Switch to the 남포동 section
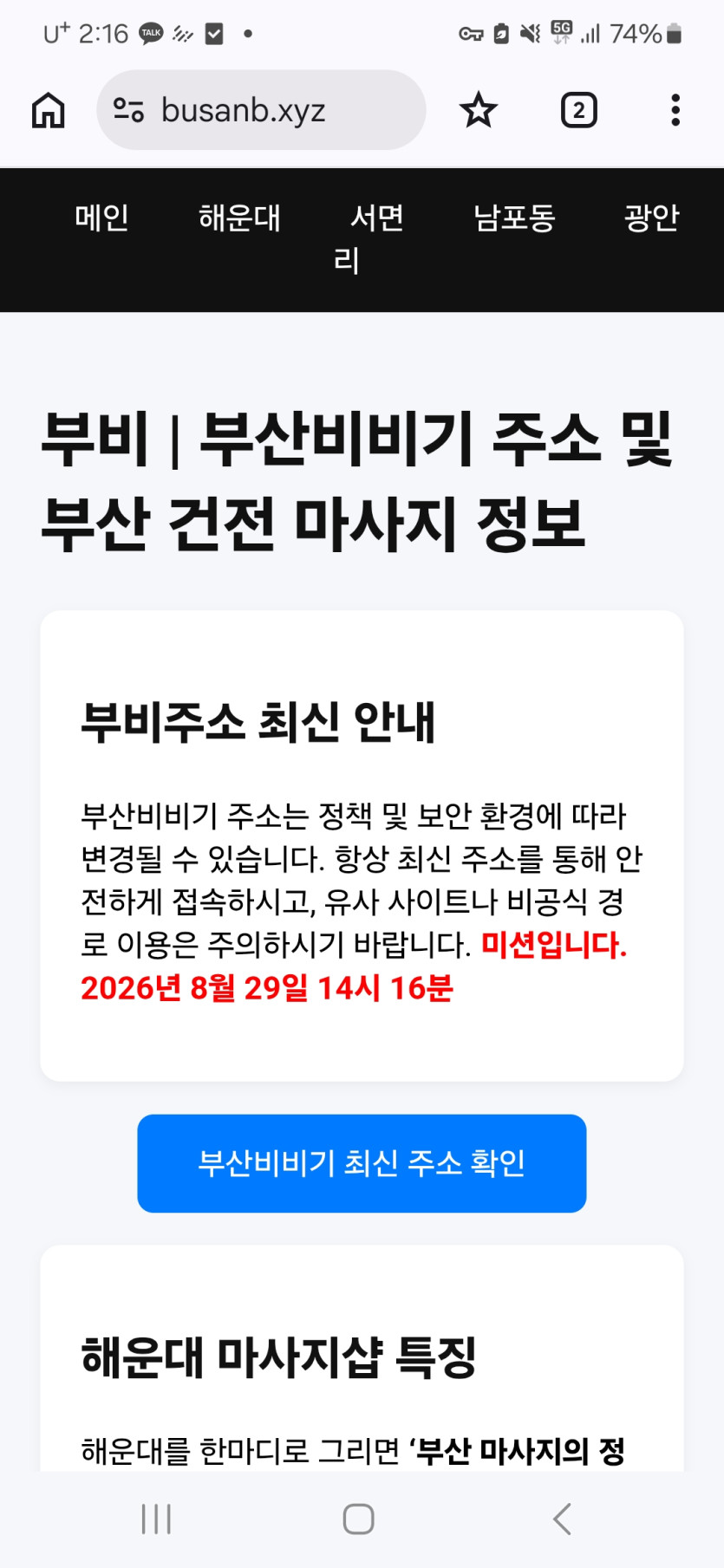 click(514, 218)
